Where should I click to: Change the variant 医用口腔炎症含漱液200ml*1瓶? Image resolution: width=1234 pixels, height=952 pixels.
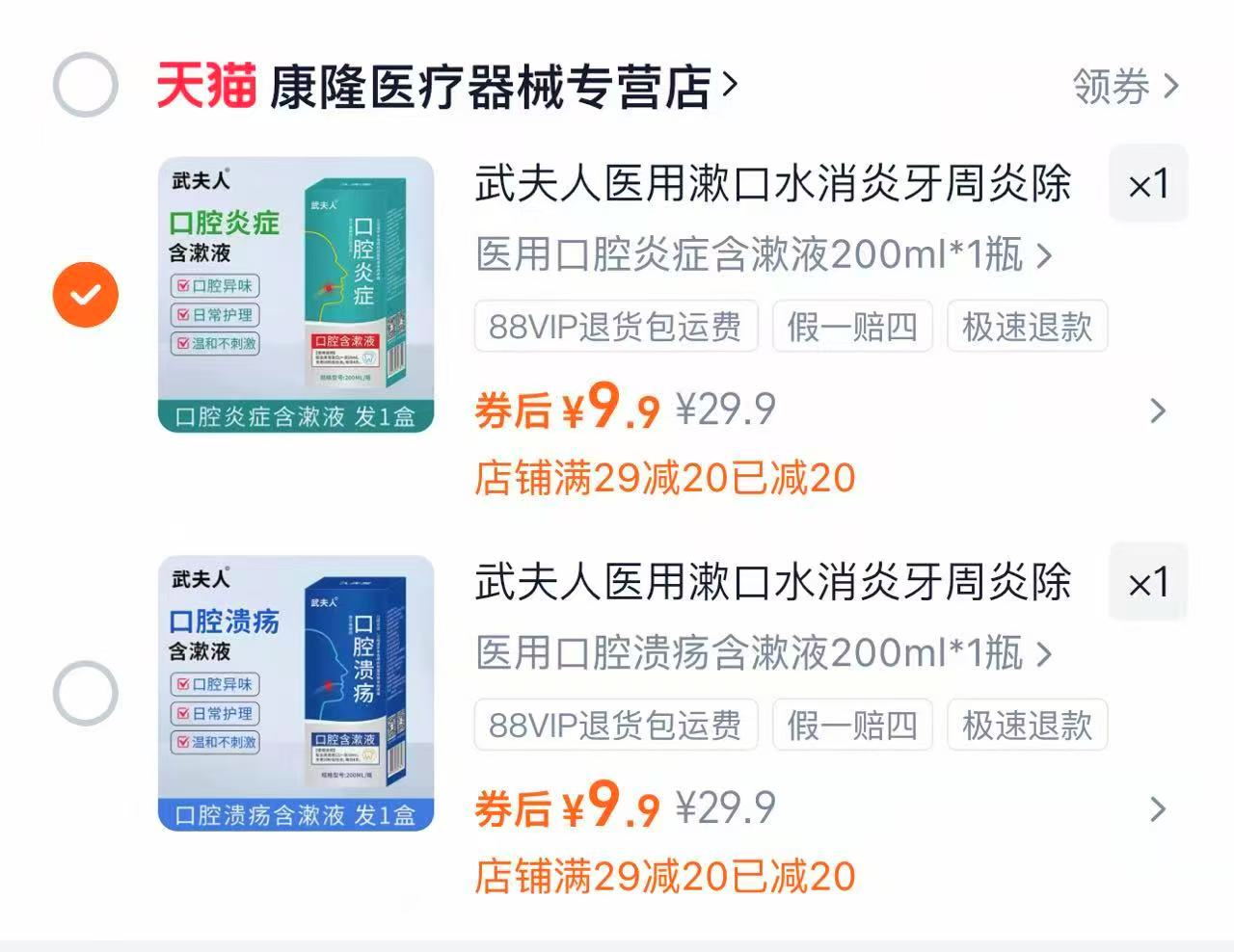(x=764, y=255)
